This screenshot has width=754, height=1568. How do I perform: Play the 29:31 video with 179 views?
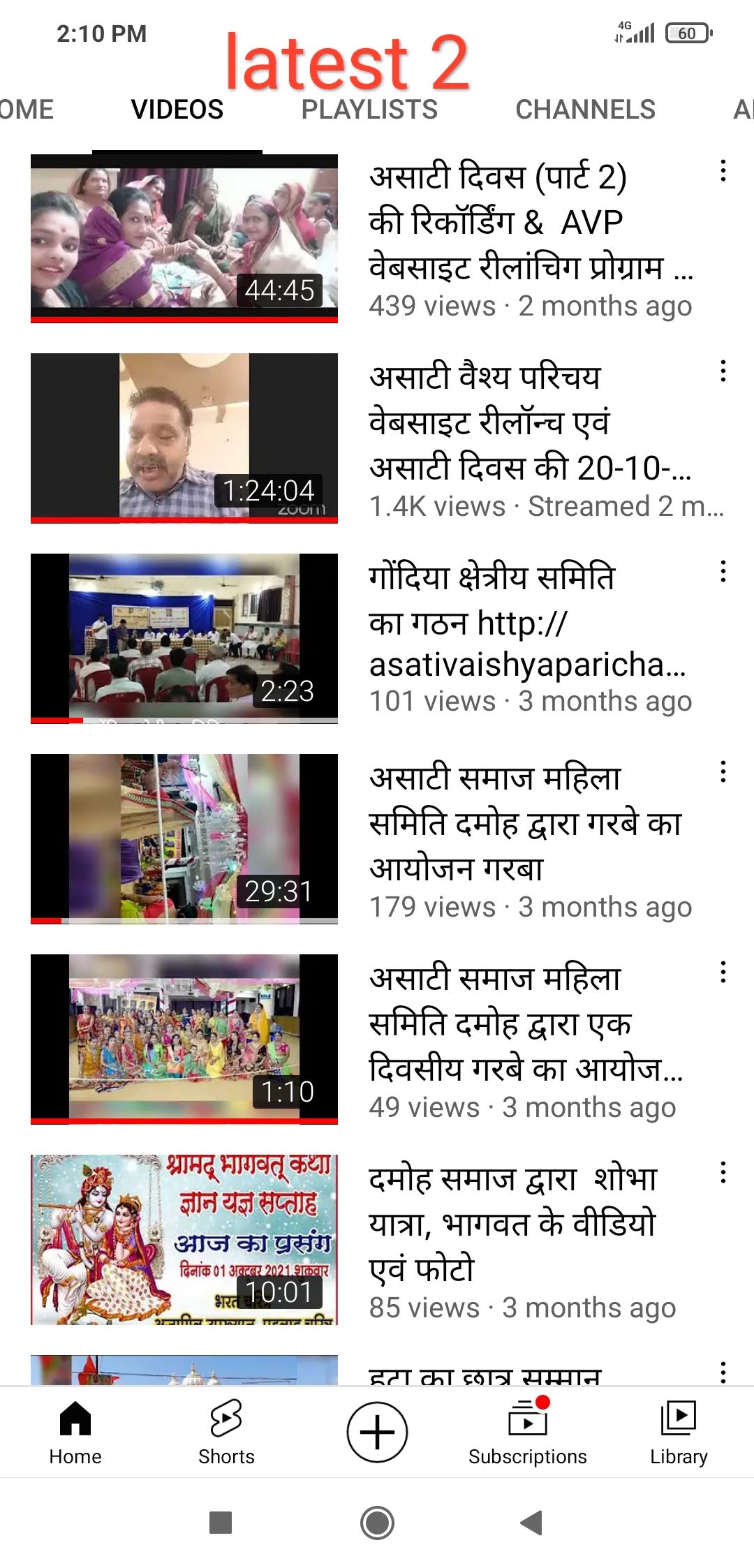tap(184, 839)
